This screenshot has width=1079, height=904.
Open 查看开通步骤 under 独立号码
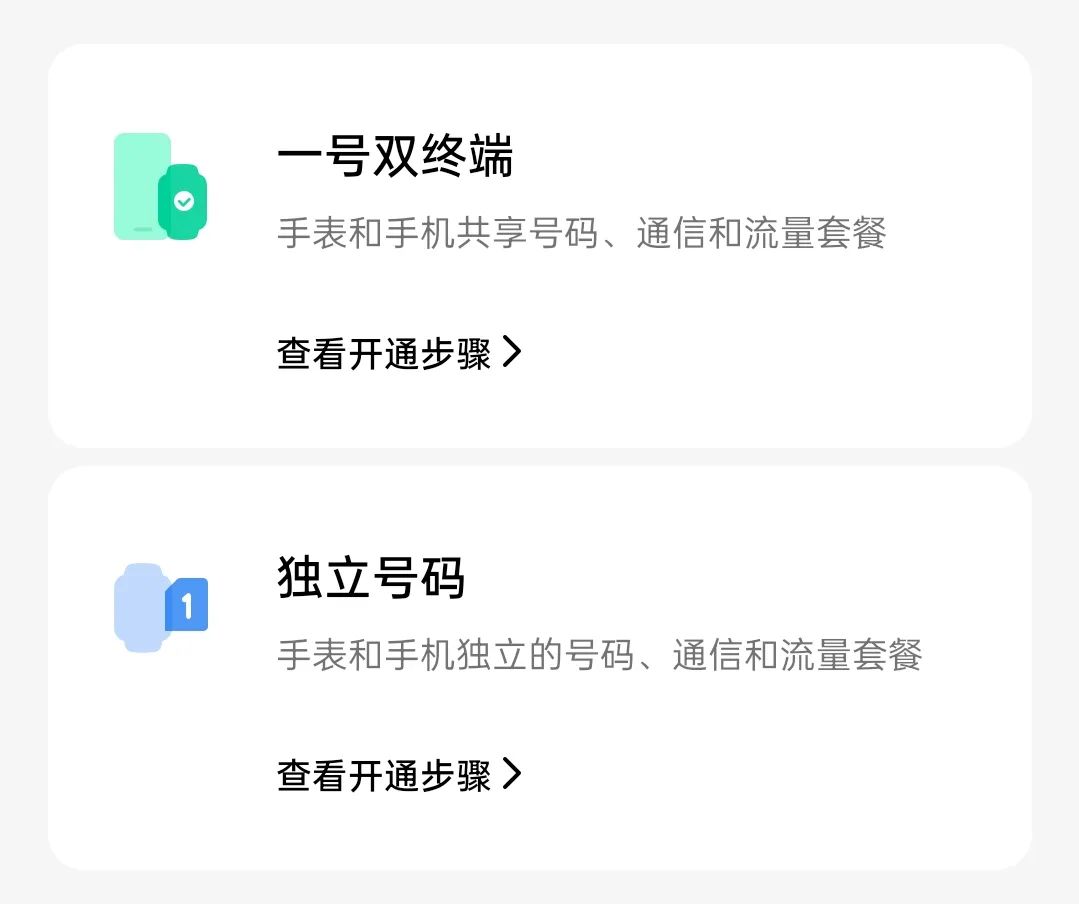click(x=399, y=775)
